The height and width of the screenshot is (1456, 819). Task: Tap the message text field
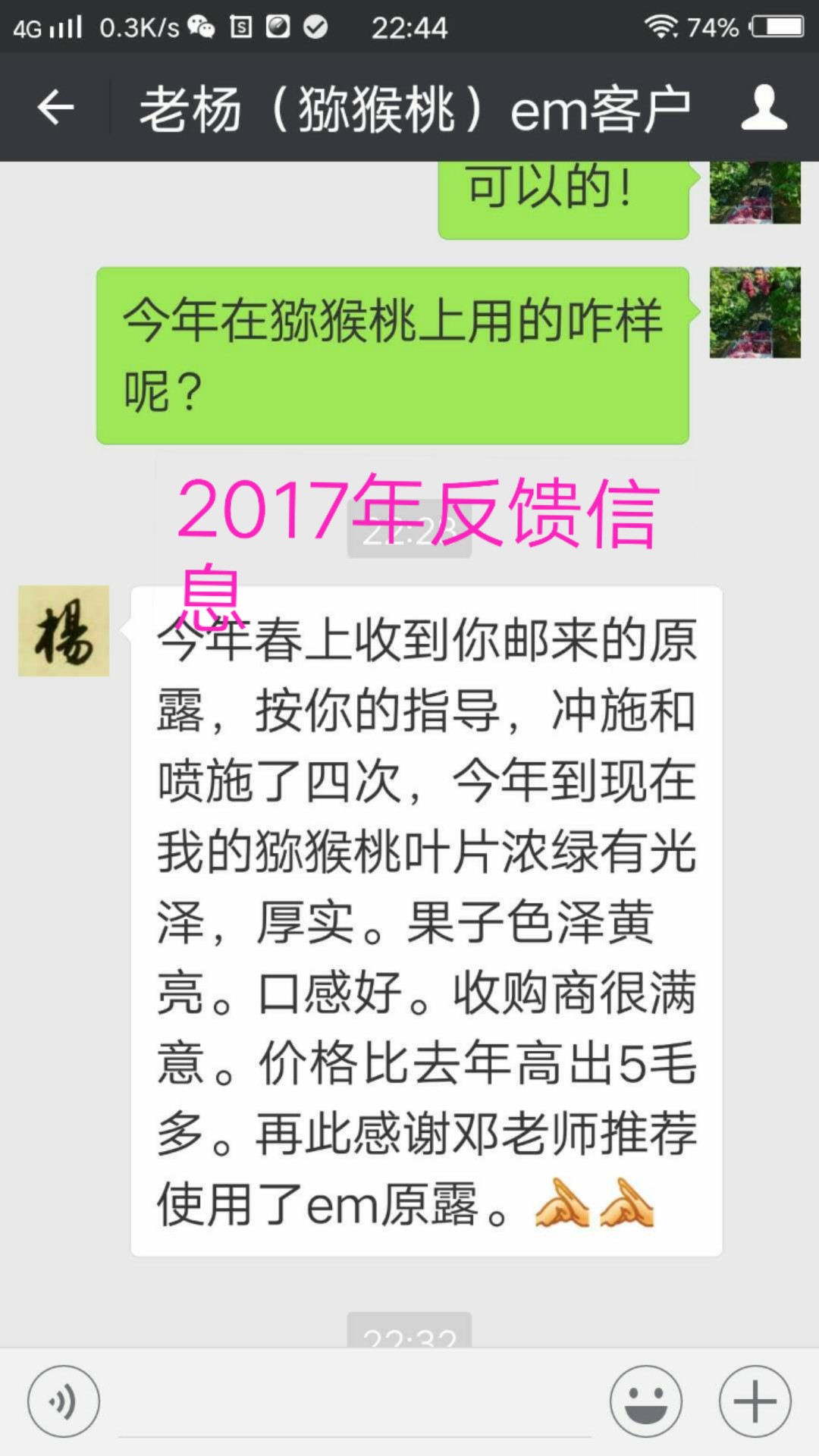(355, 1401)
